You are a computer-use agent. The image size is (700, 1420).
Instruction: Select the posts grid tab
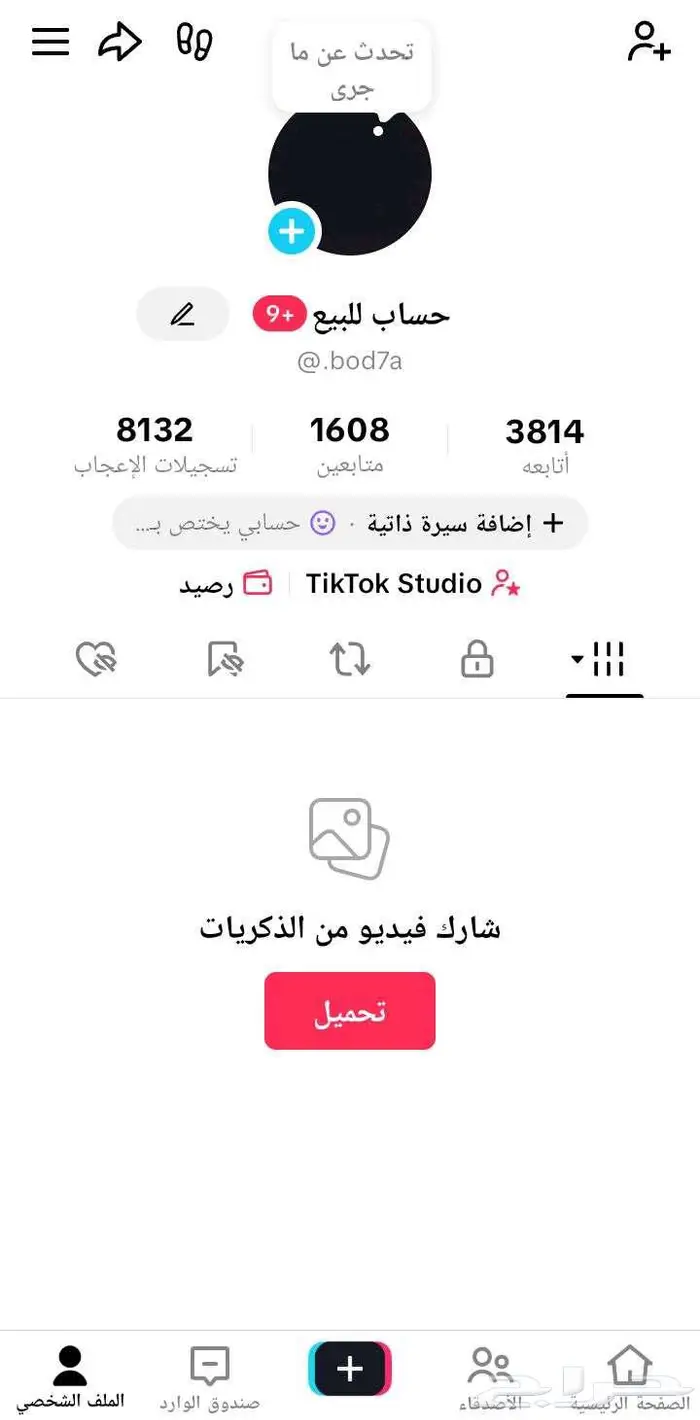[x=604, y=660]
